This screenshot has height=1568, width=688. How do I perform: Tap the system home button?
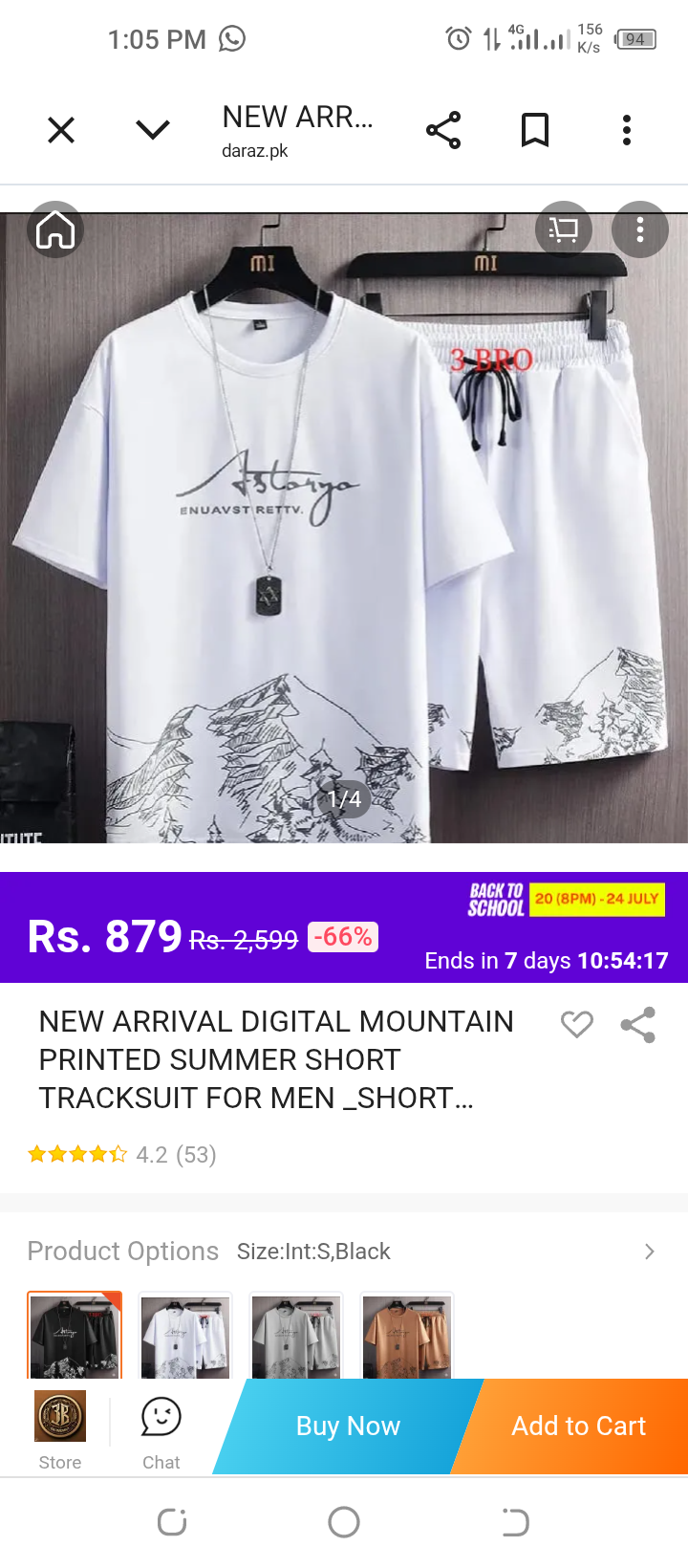point(344,1522)
